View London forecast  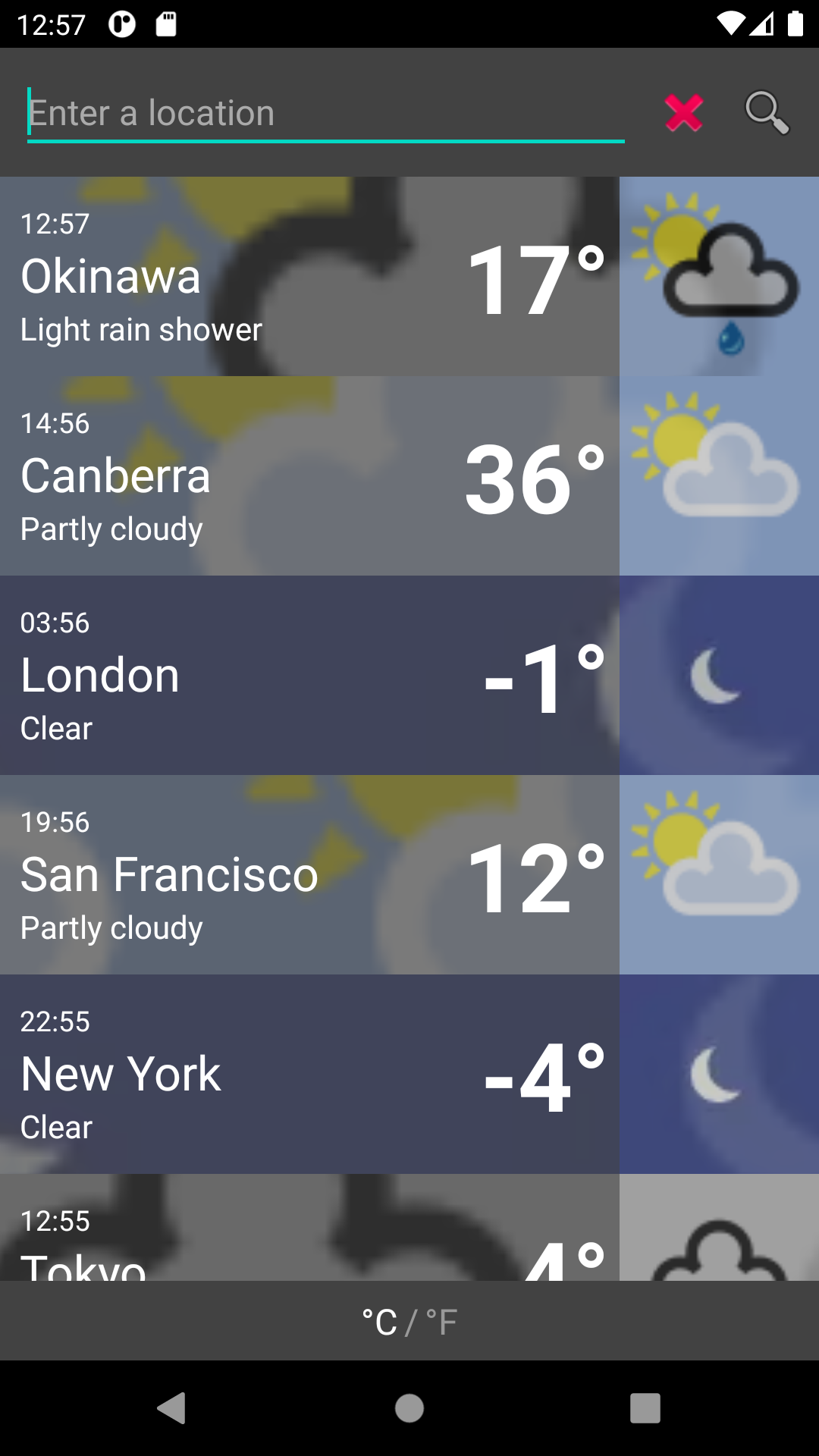pyautogui.click(x=409, y=676)
